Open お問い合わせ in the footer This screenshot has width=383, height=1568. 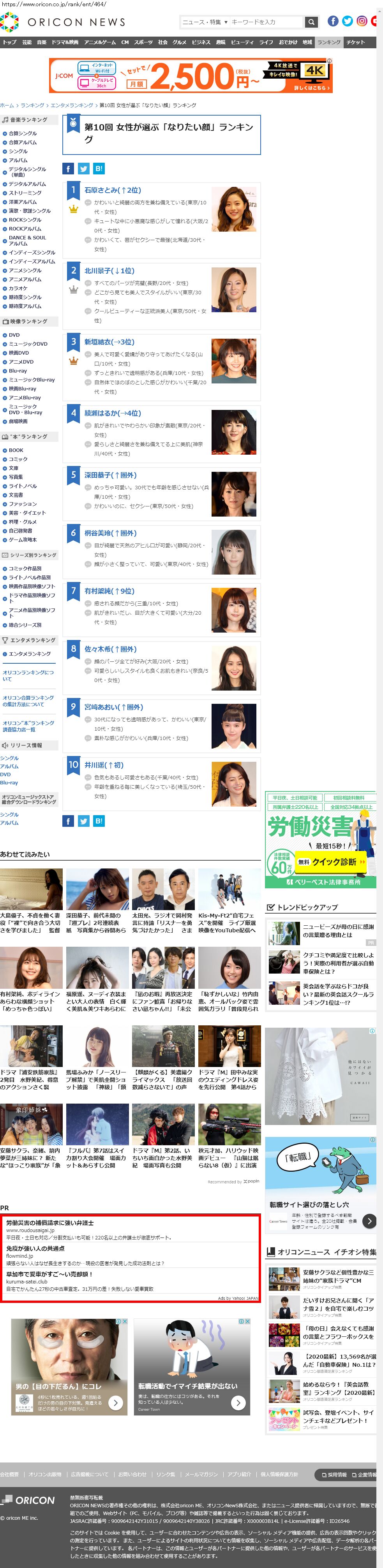tap(132, 1474)
